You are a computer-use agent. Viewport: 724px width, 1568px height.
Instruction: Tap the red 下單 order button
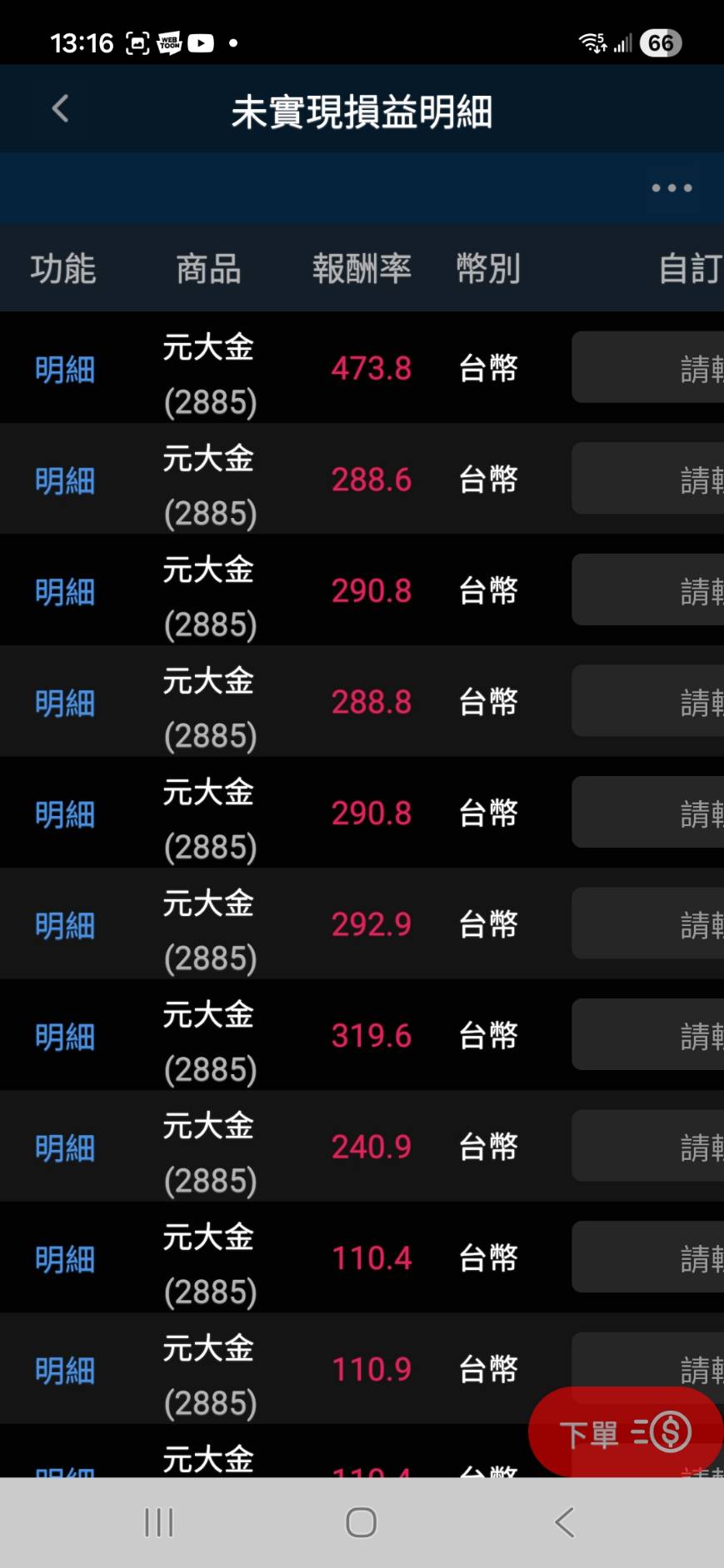click(x=625, y=1432)
